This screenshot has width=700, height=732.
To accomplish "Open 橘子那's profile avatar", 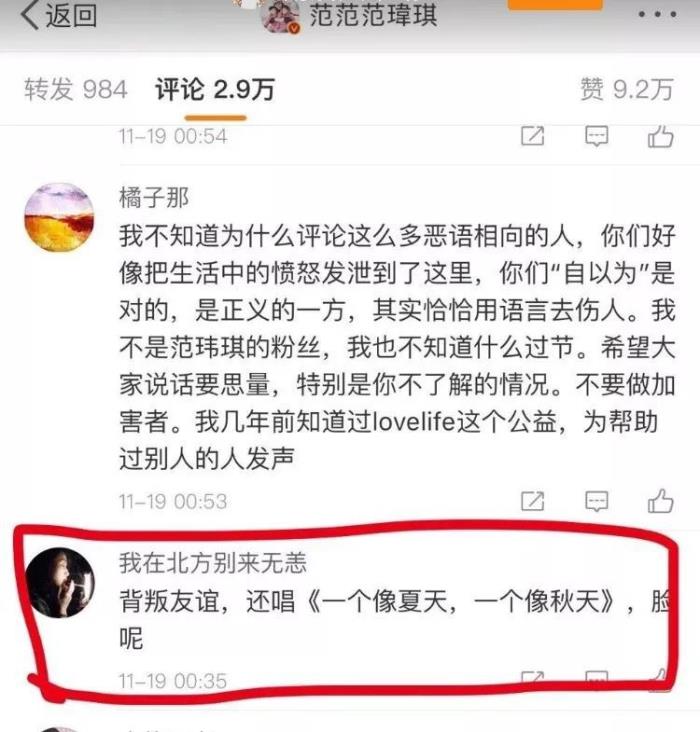I will [59, 217].
